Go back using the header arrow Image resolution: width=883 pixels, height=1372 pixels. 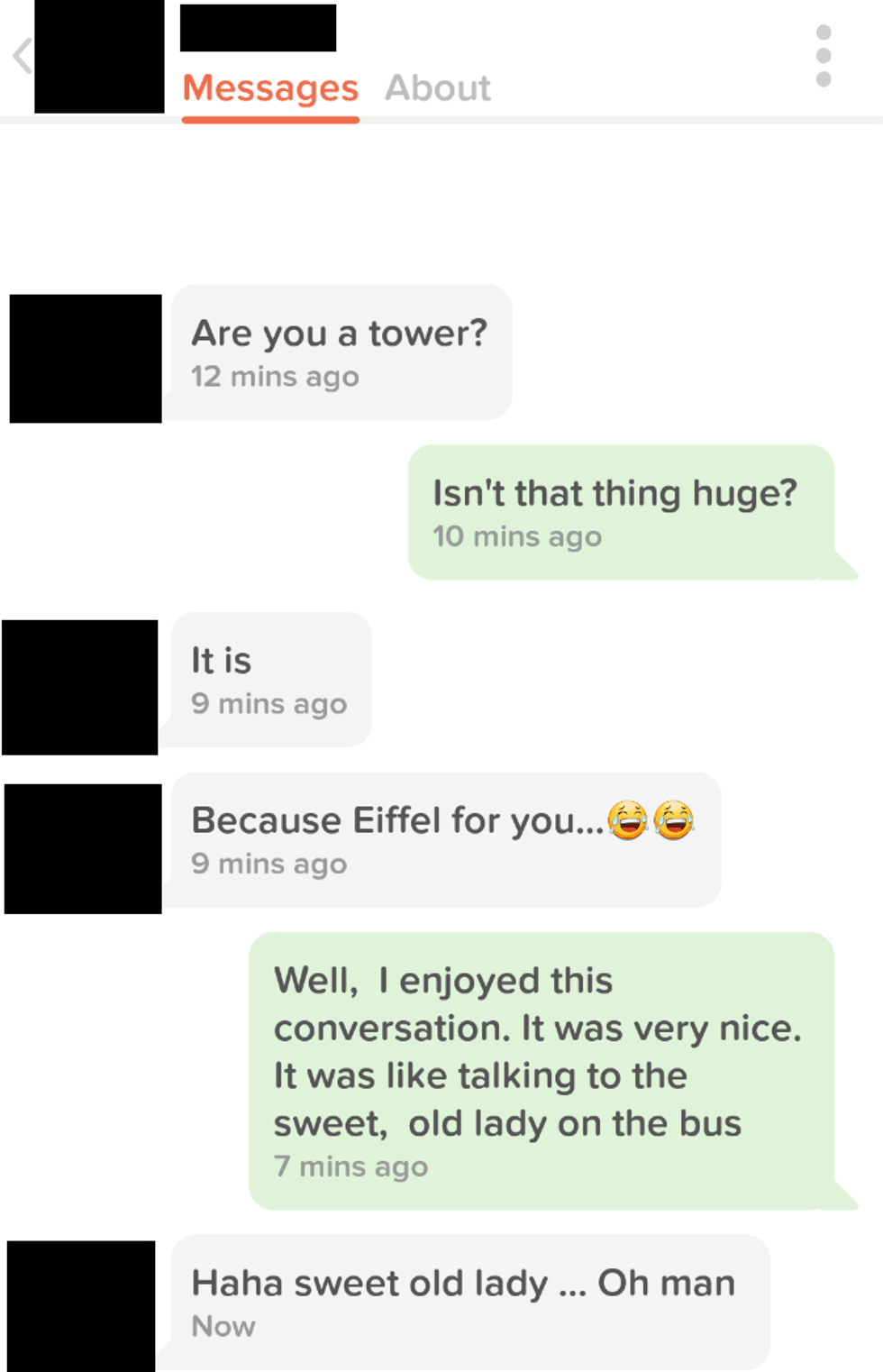click(x=22, y=56)
